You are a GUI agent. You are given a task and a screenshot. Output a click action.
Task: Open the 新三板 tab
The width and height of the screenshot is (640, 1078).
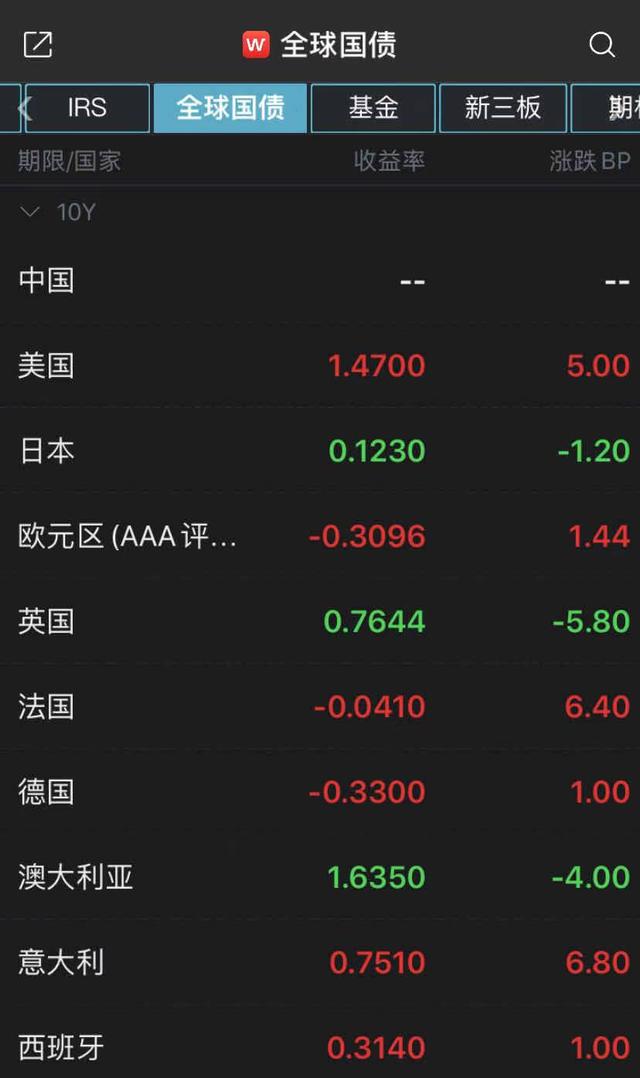502,108
